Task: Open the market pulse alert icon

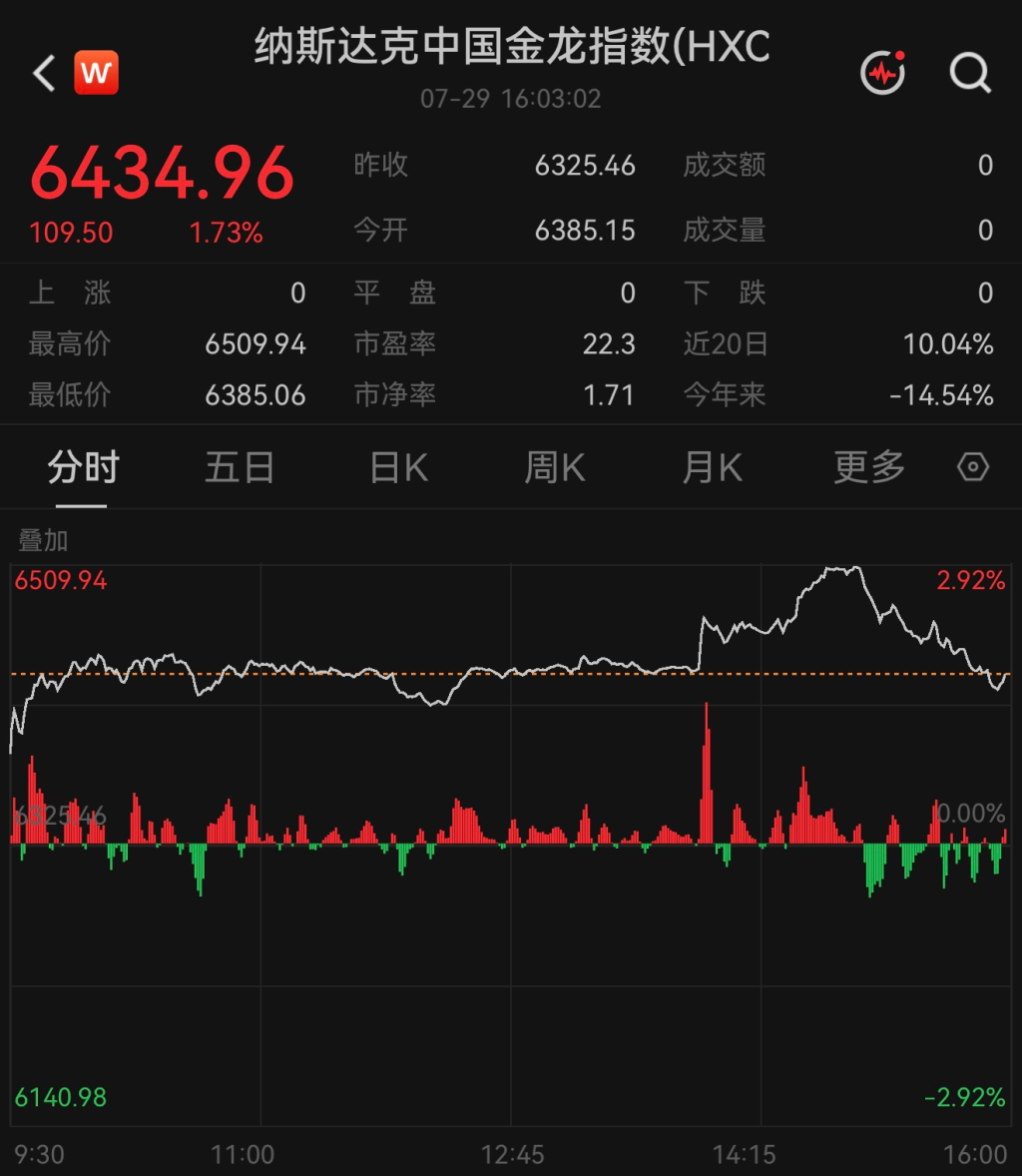Action: pos(882,72)
